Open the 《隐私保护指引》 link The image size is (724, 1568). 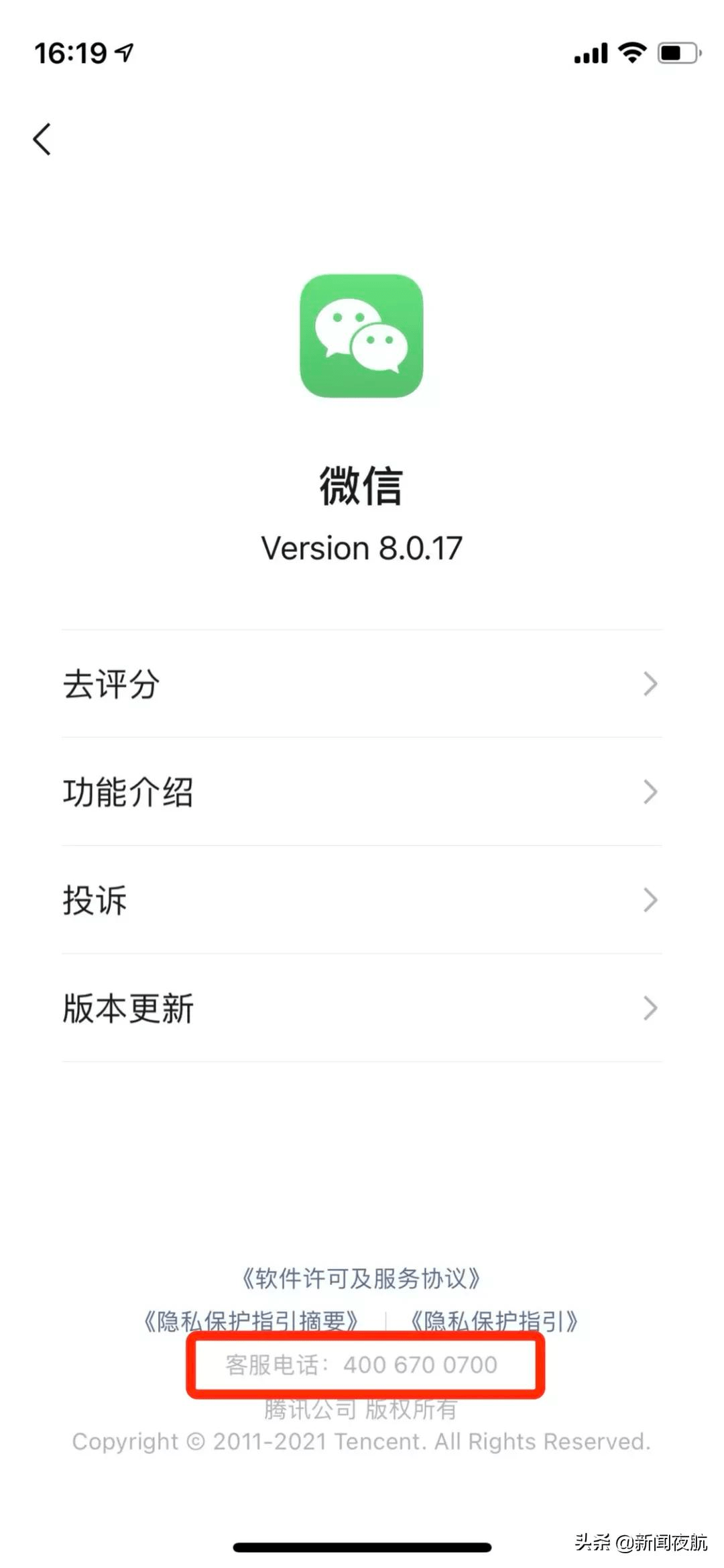coord(495,1320)
